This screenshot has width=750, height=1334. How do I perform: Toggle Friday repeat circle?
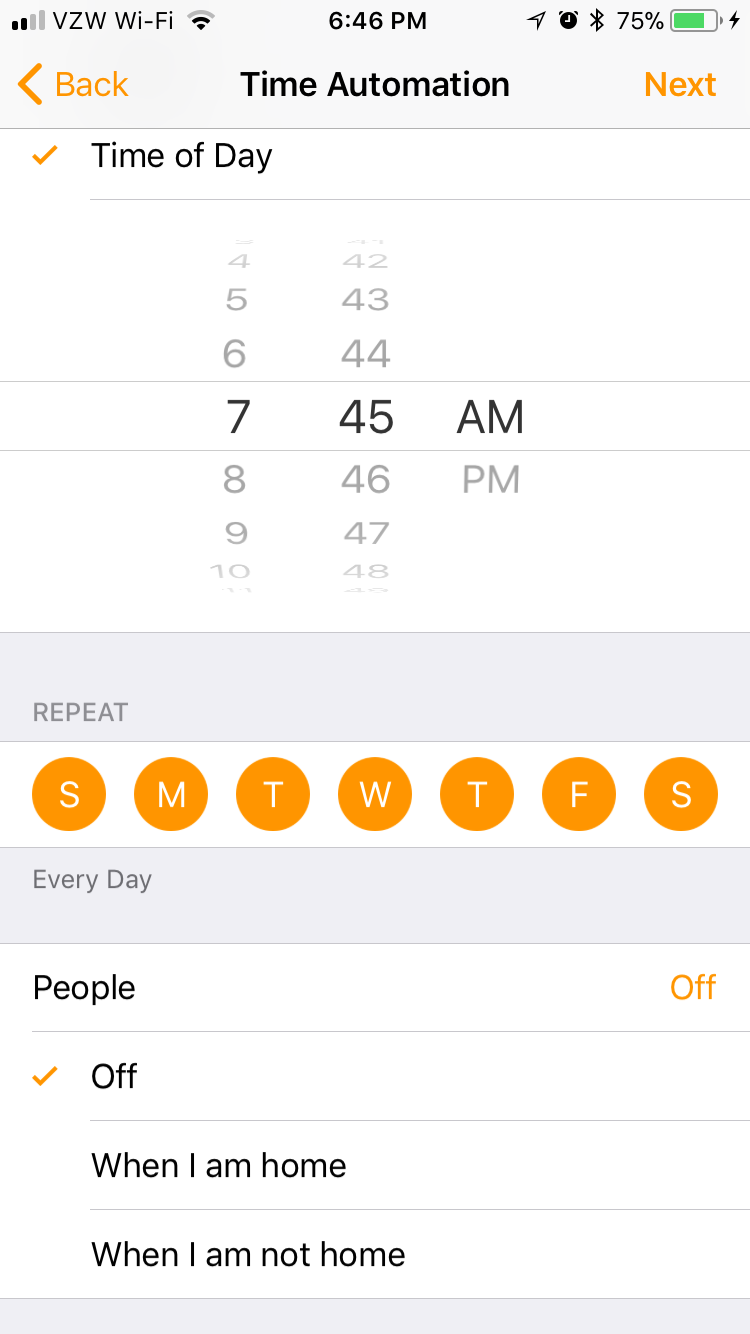coord(579,795)
